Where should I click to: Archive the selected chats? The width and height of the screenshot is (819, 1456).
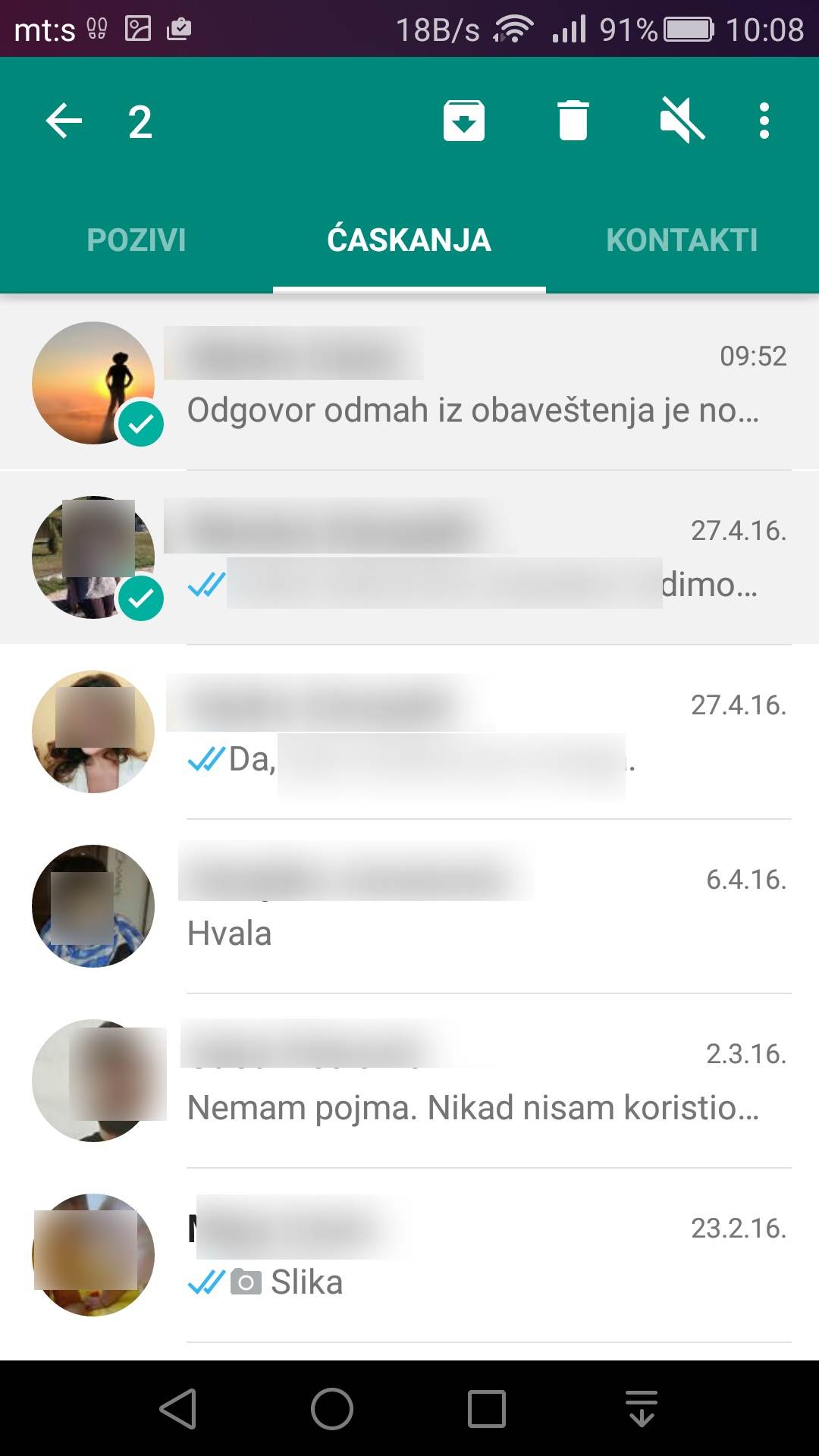463,121
